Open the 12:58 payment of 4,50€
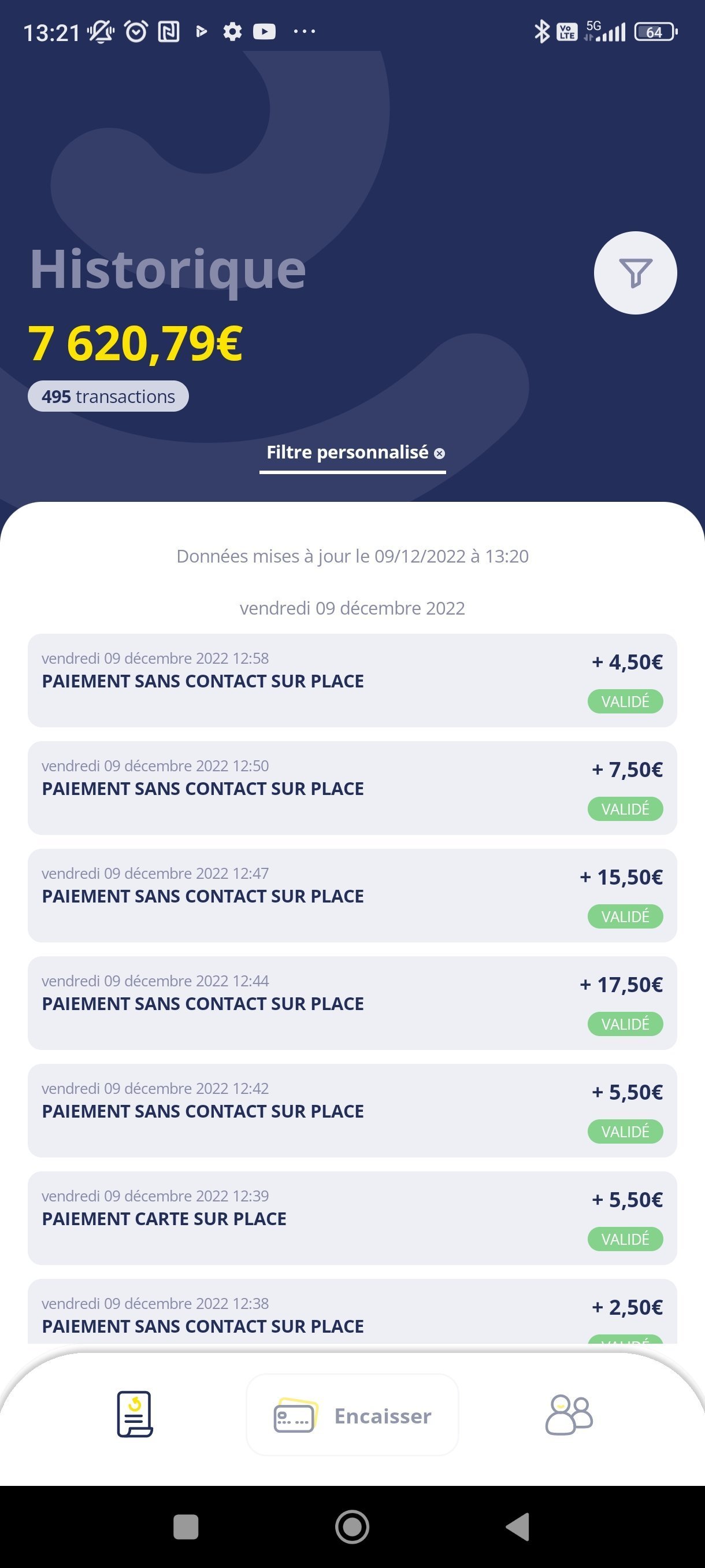 tap(352, 681)
